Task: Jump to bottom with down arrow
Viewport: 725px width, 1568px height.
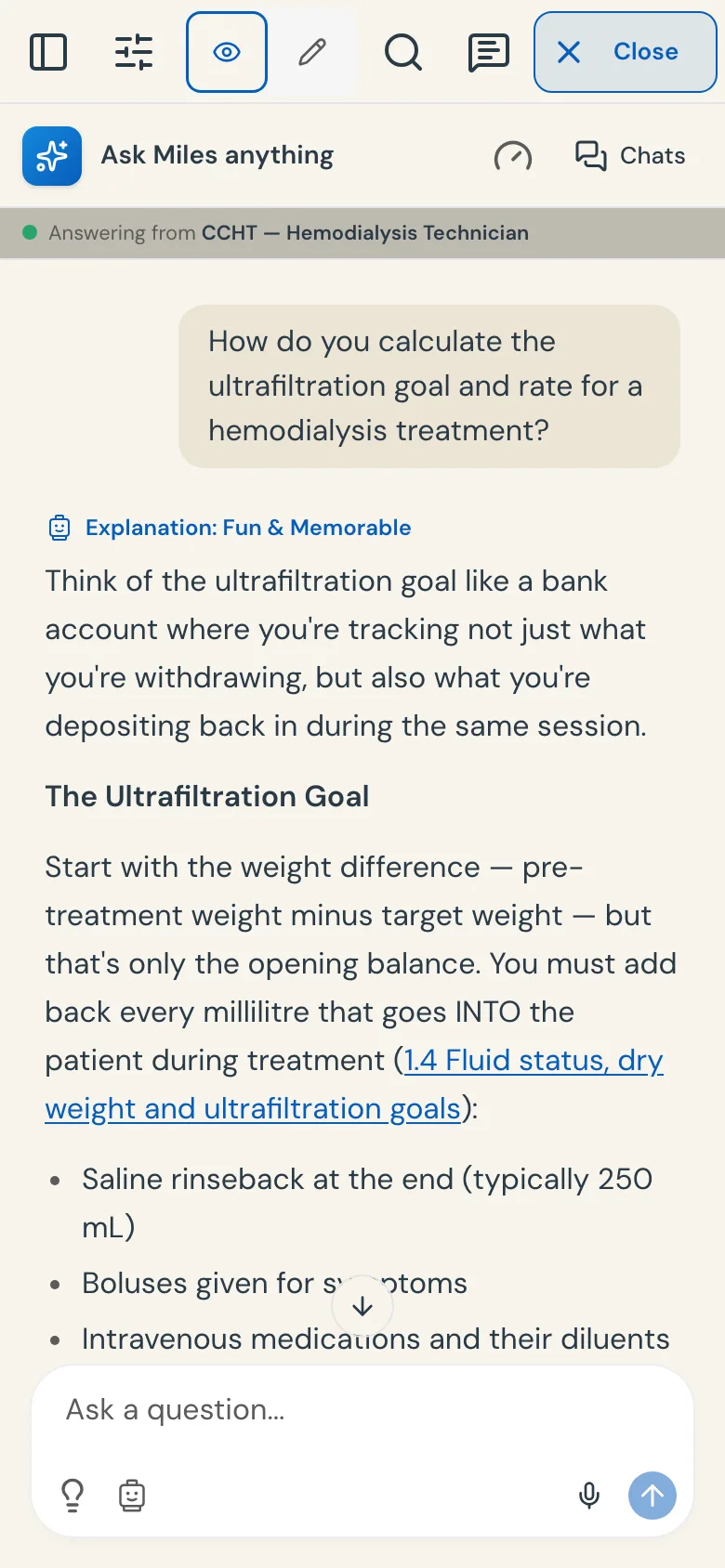Action: click(x=362, y=1306)
